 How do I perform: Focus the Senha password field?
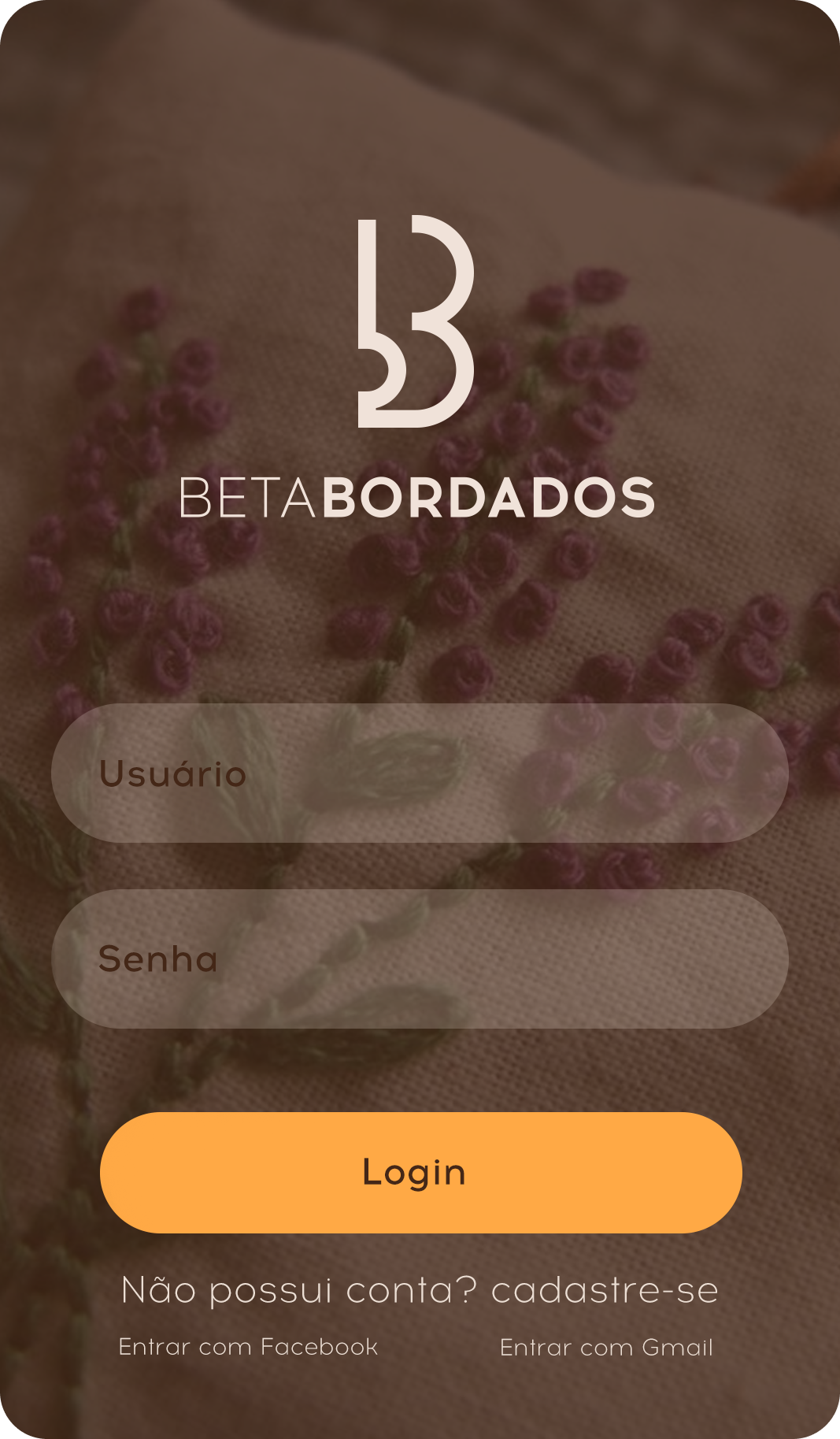click(420, 959)
